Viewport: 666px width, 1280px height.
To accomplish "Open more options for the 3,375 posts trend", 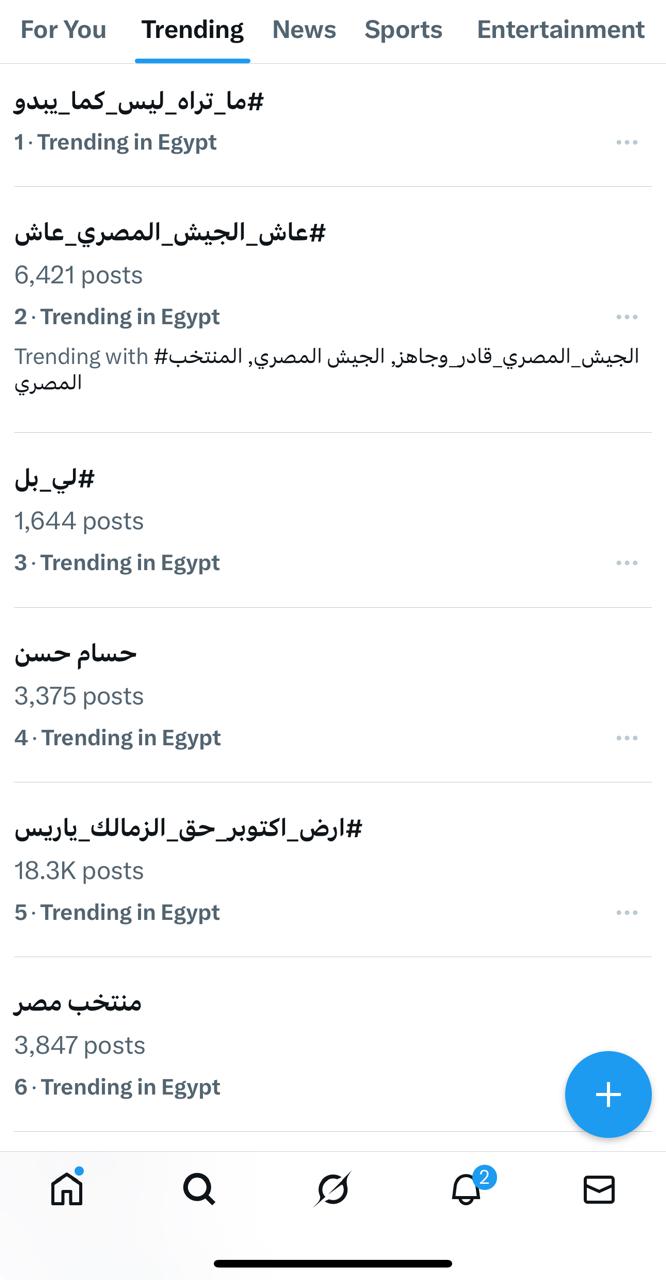I will pyautogui.click(x=627, y=738).
